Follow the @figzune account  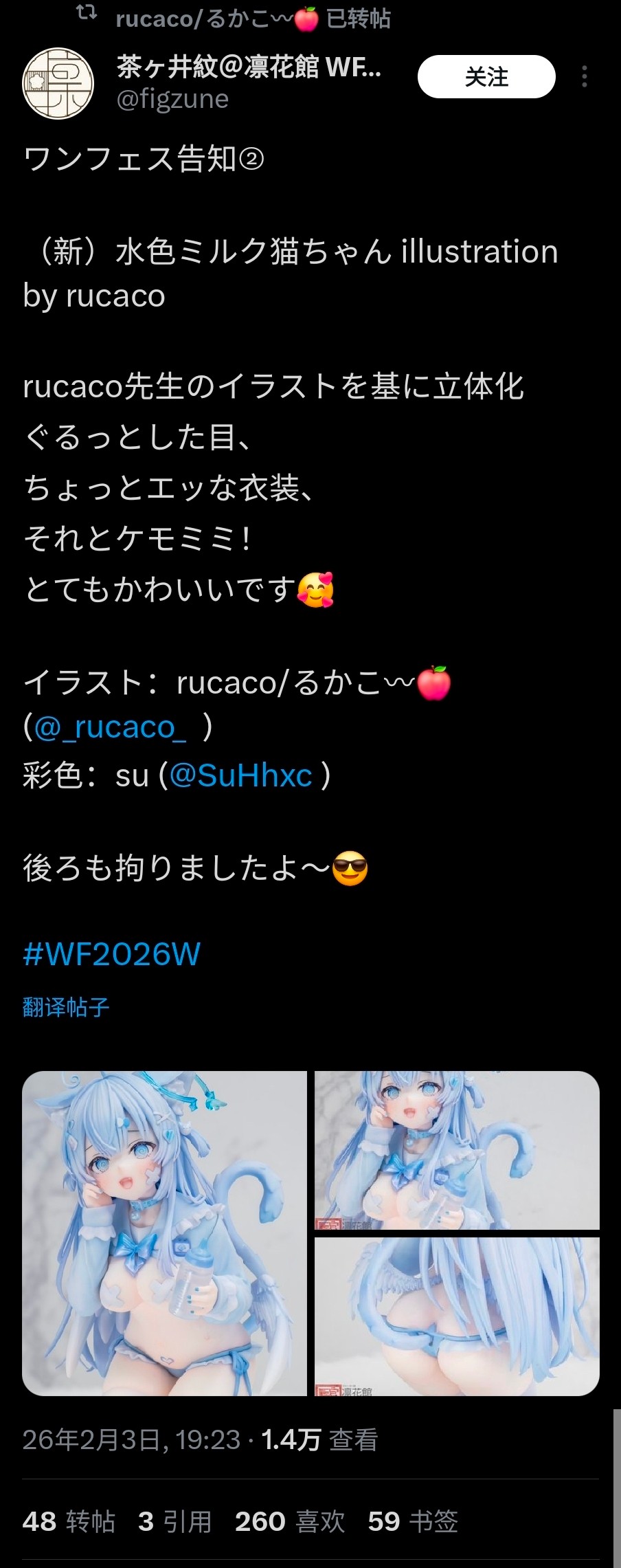click(486, 77)
